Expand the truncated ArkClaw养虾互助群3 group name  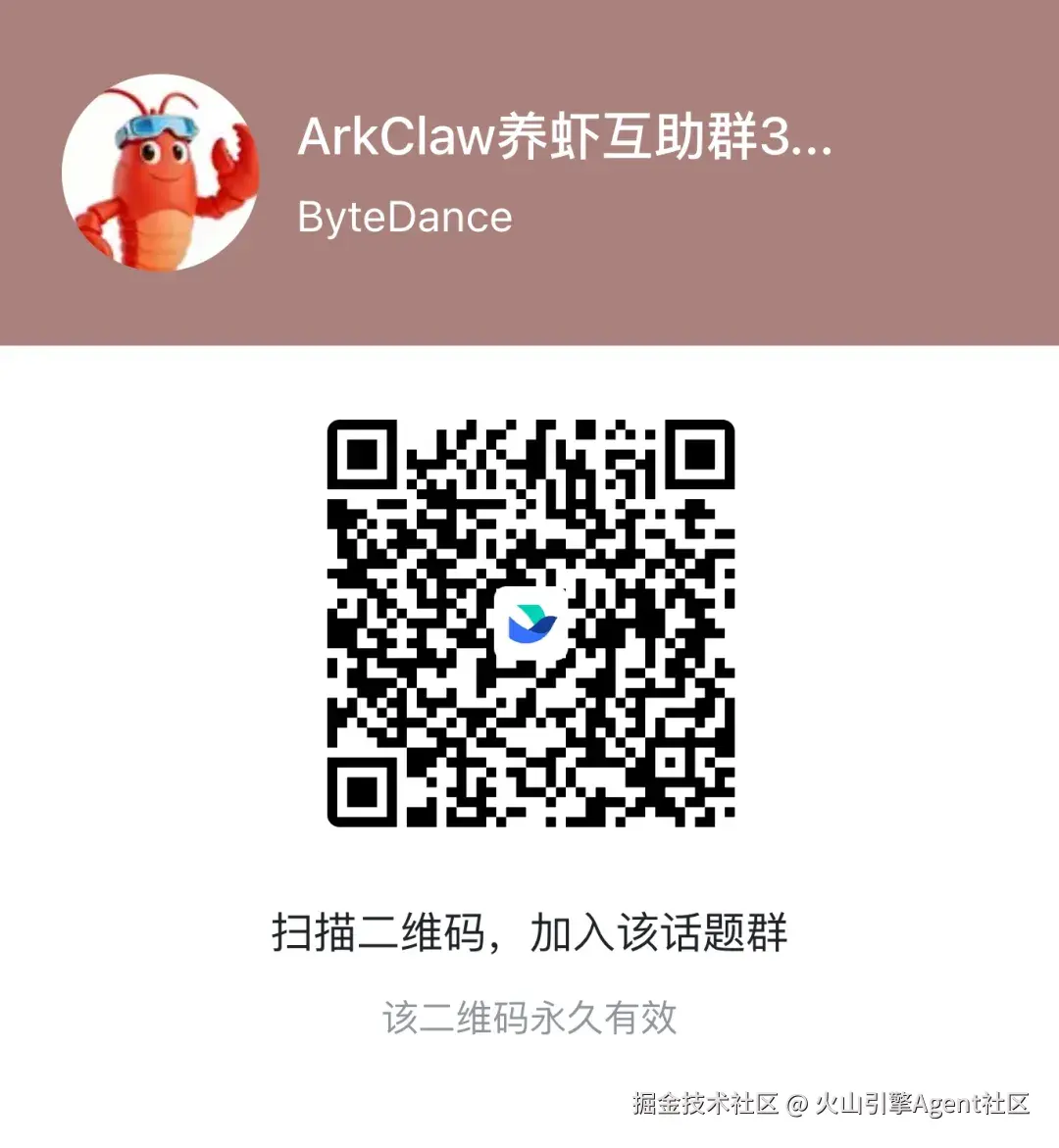(x=564, y=140)
